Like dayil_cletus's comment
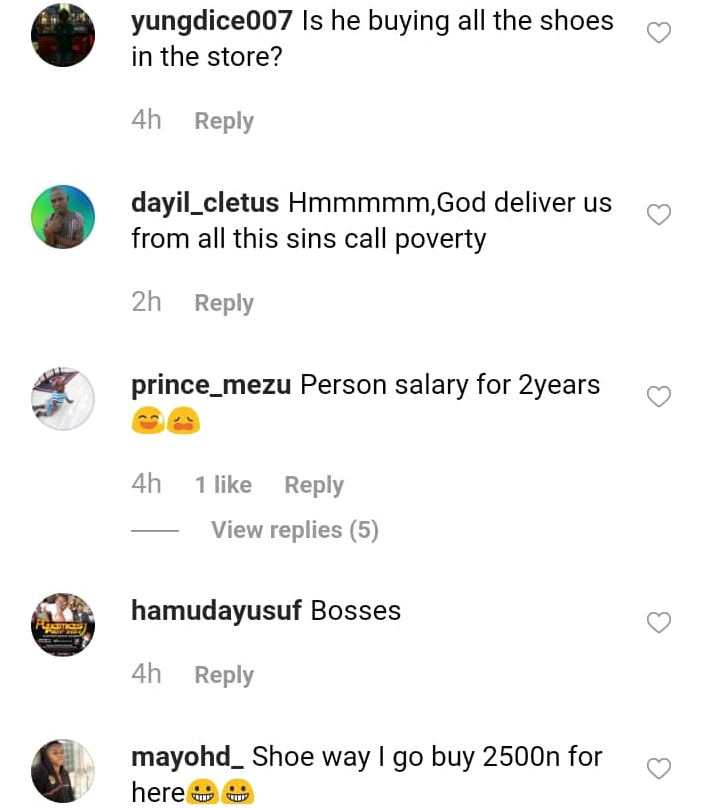The width and height of the screenshot is (719, 808). click(x=658, y=215)
